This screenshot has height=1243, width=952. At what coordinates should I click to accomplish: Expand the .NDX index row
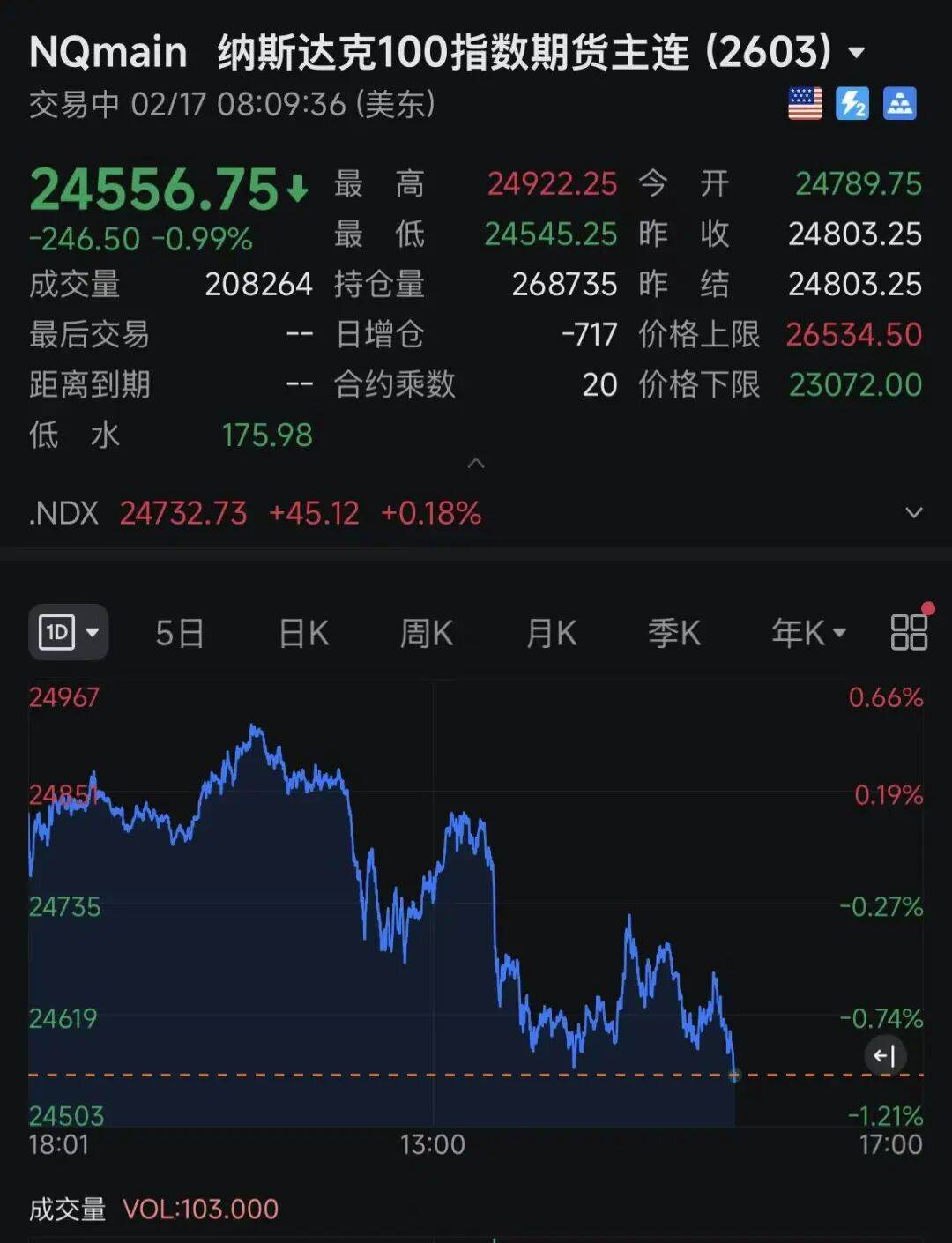click(x=914, y=513)
